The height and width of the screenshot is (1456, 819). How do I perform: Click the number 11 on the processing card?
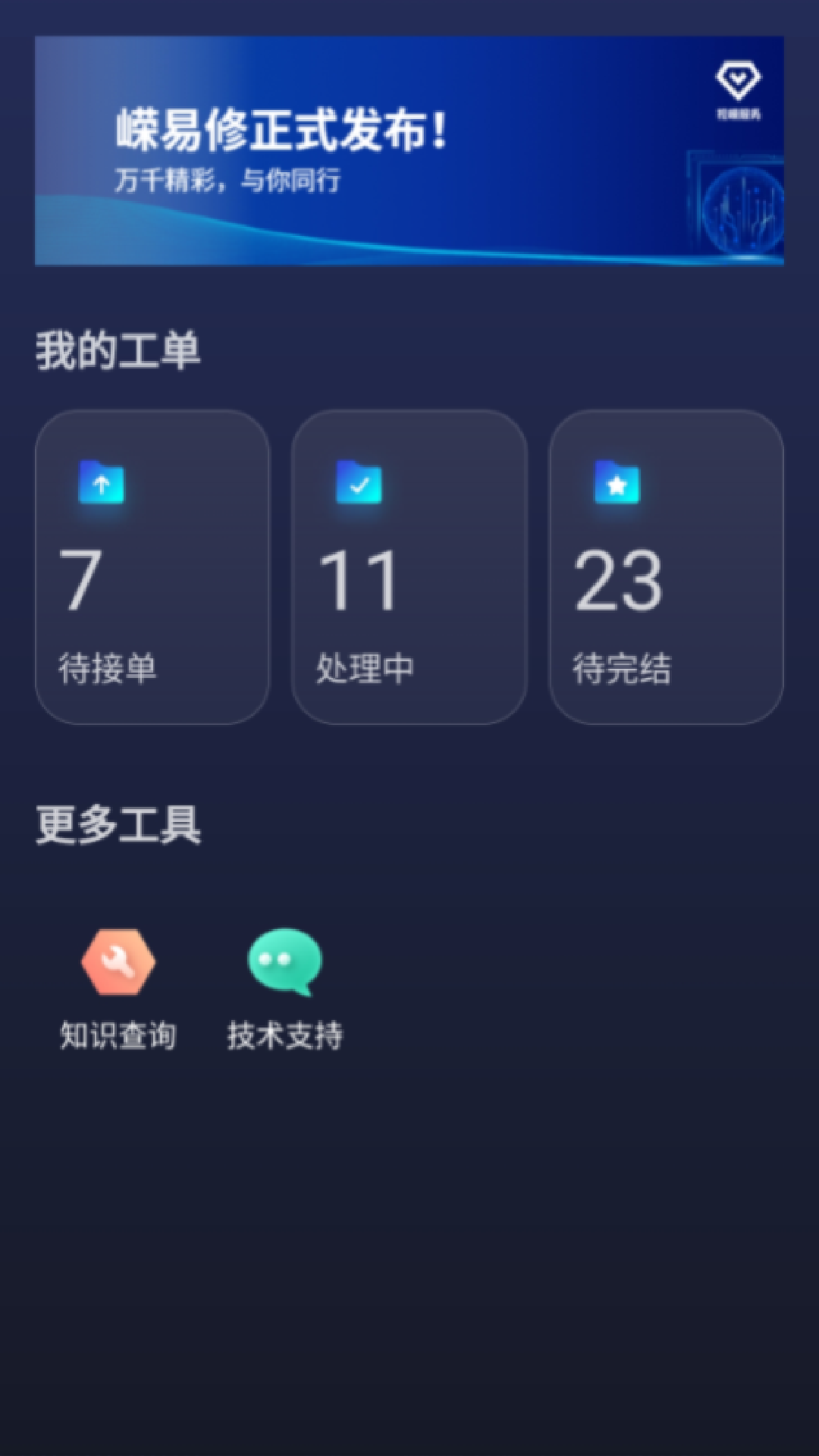point(359,580)
